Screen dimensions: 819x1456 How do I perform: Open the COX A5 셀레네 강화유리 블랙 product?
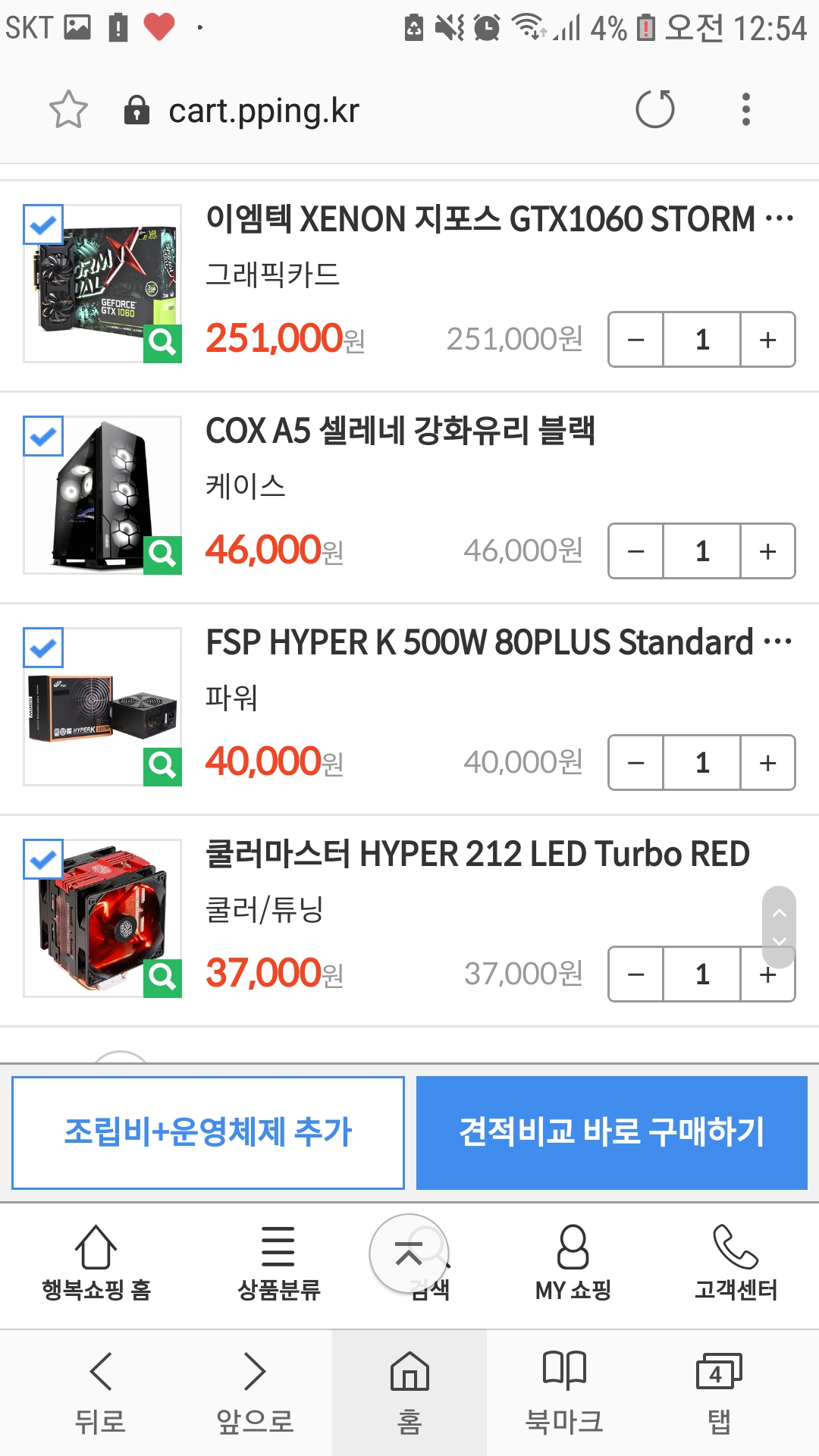click(400, 431)
